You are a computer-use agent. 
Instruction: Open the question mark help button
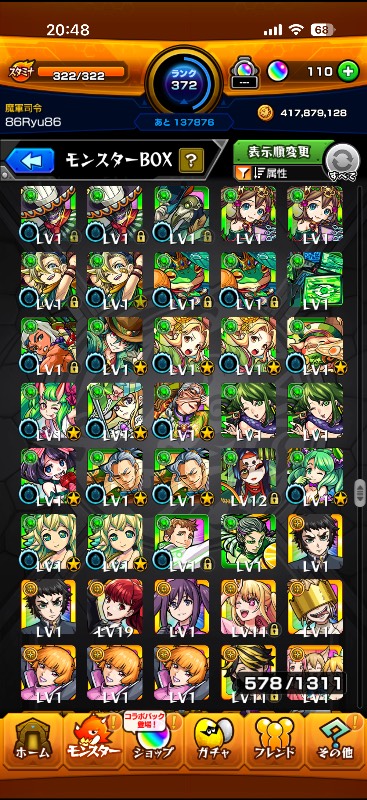[191, 161]
